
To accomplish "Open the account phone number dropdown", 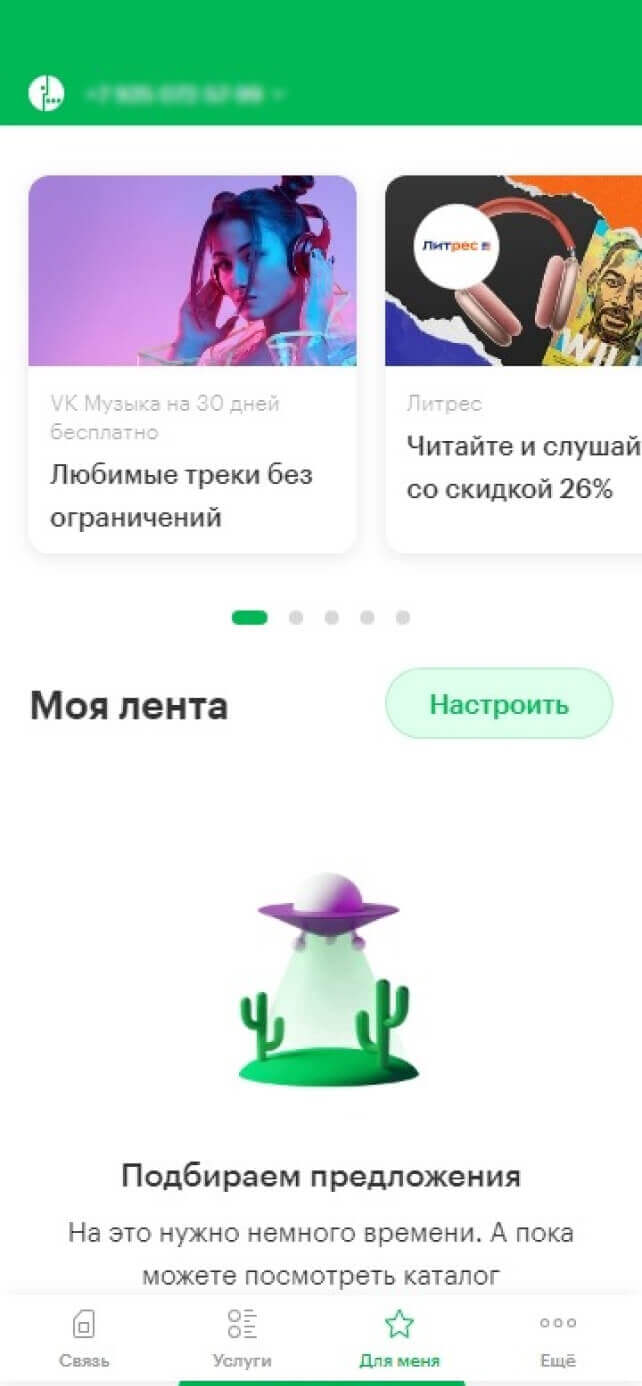I will coord(185,94).
